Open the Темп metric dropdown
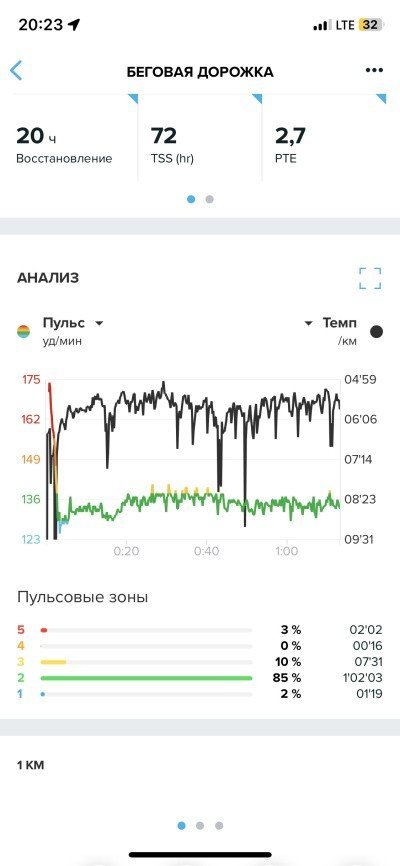 click(331, 323)
